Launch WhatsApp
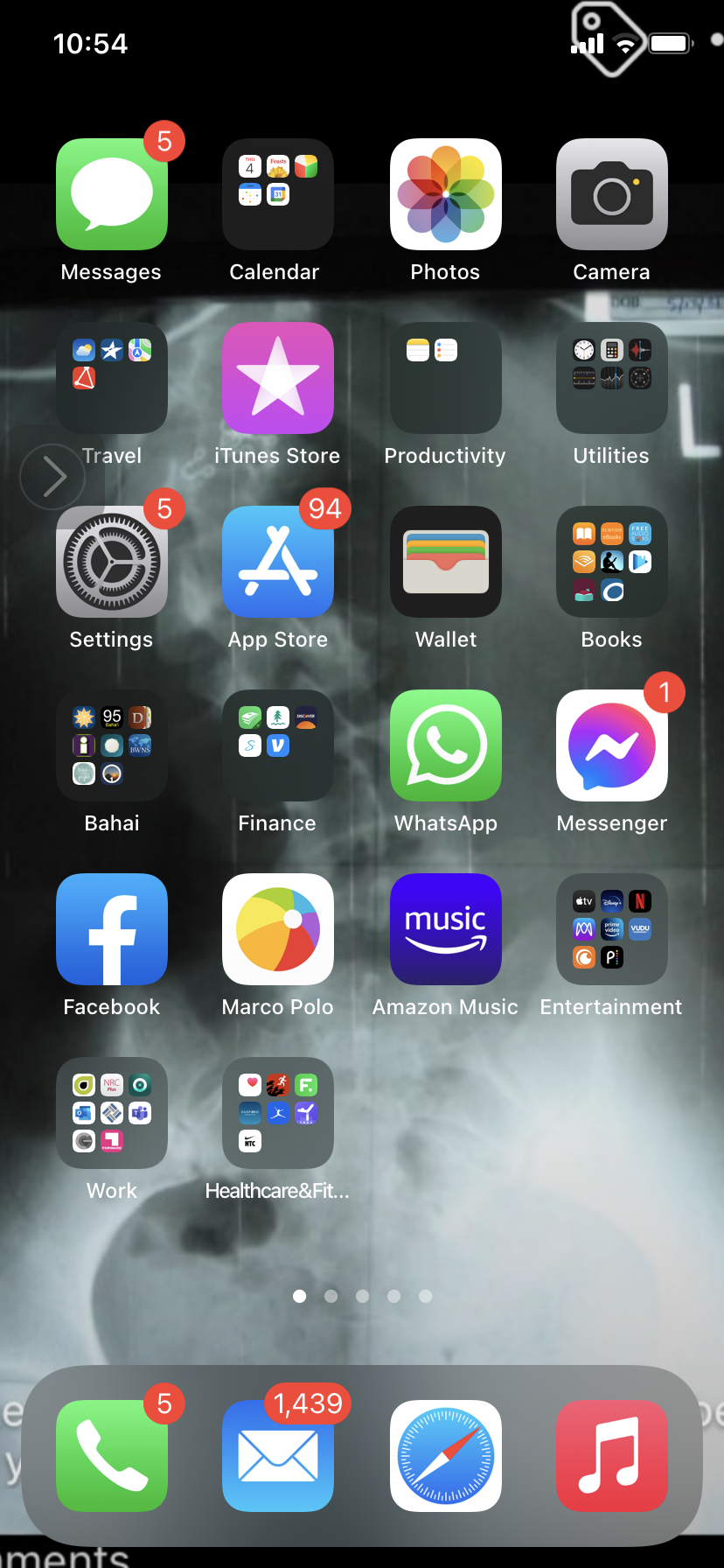 [446, 745]
